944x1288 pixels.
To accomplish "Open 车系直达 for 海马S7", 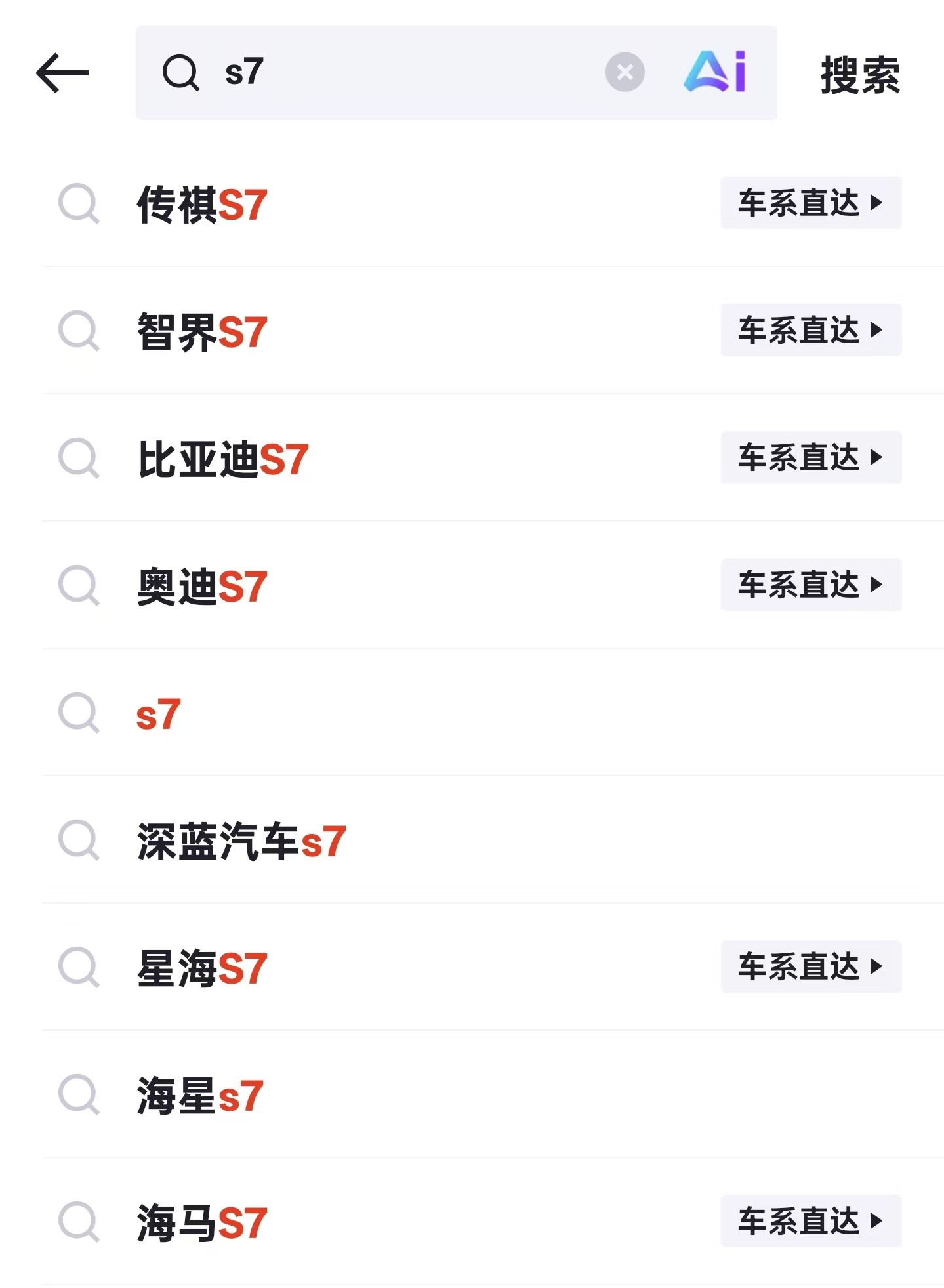I will pyautogui.click(x=811, y=1221).
